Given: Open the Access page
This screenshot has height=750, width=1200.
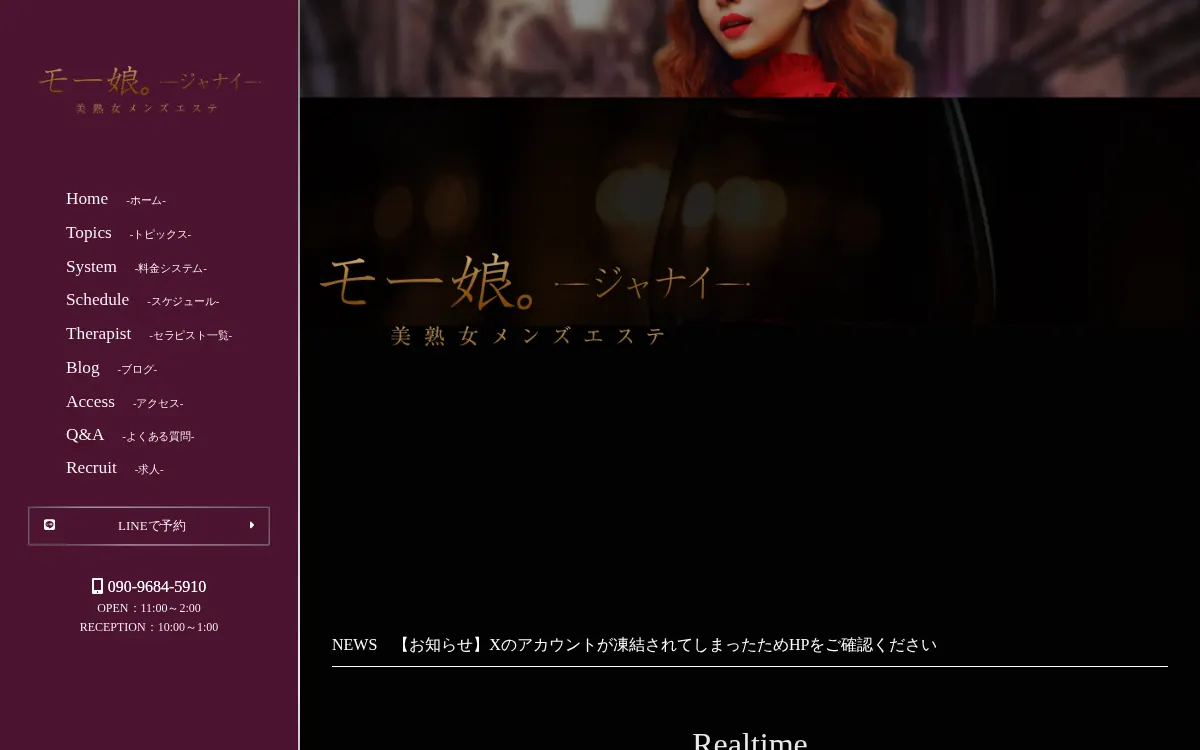Looking at the screenshot, I should 124,402.
